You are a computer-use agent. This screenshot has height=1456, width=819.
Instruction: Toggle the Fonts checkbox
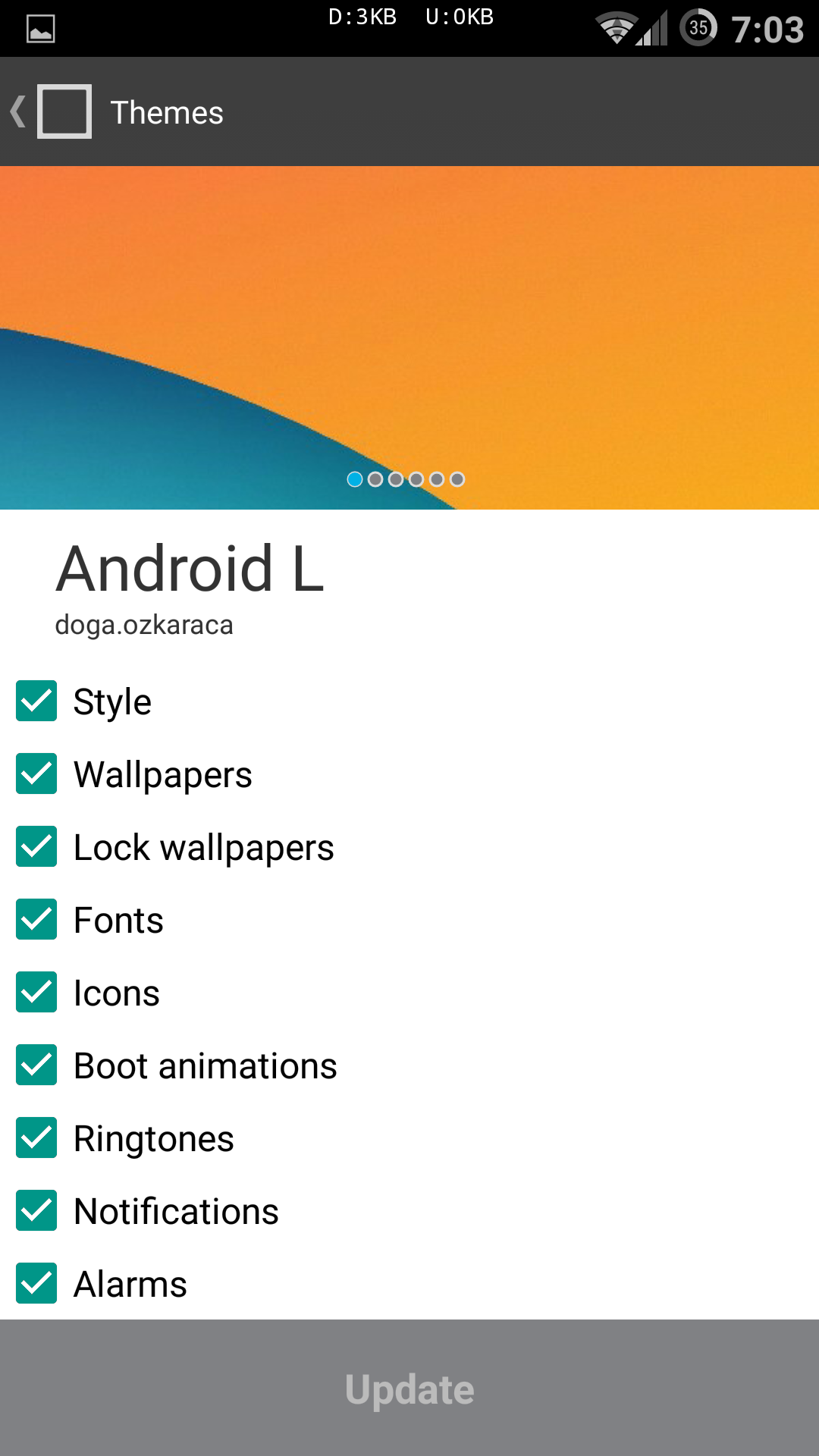click(x=36, y=919)
